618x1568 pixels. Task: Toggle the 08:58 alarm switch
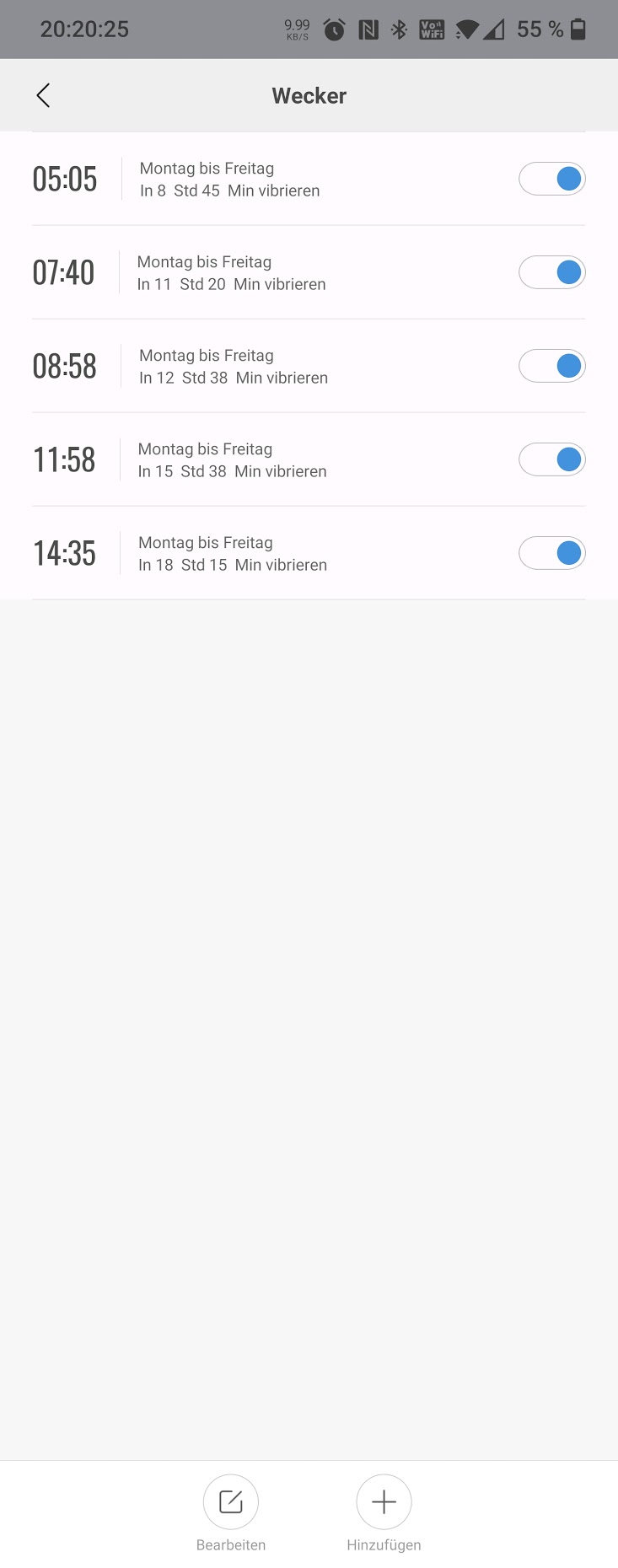click(x=552, y=366)
